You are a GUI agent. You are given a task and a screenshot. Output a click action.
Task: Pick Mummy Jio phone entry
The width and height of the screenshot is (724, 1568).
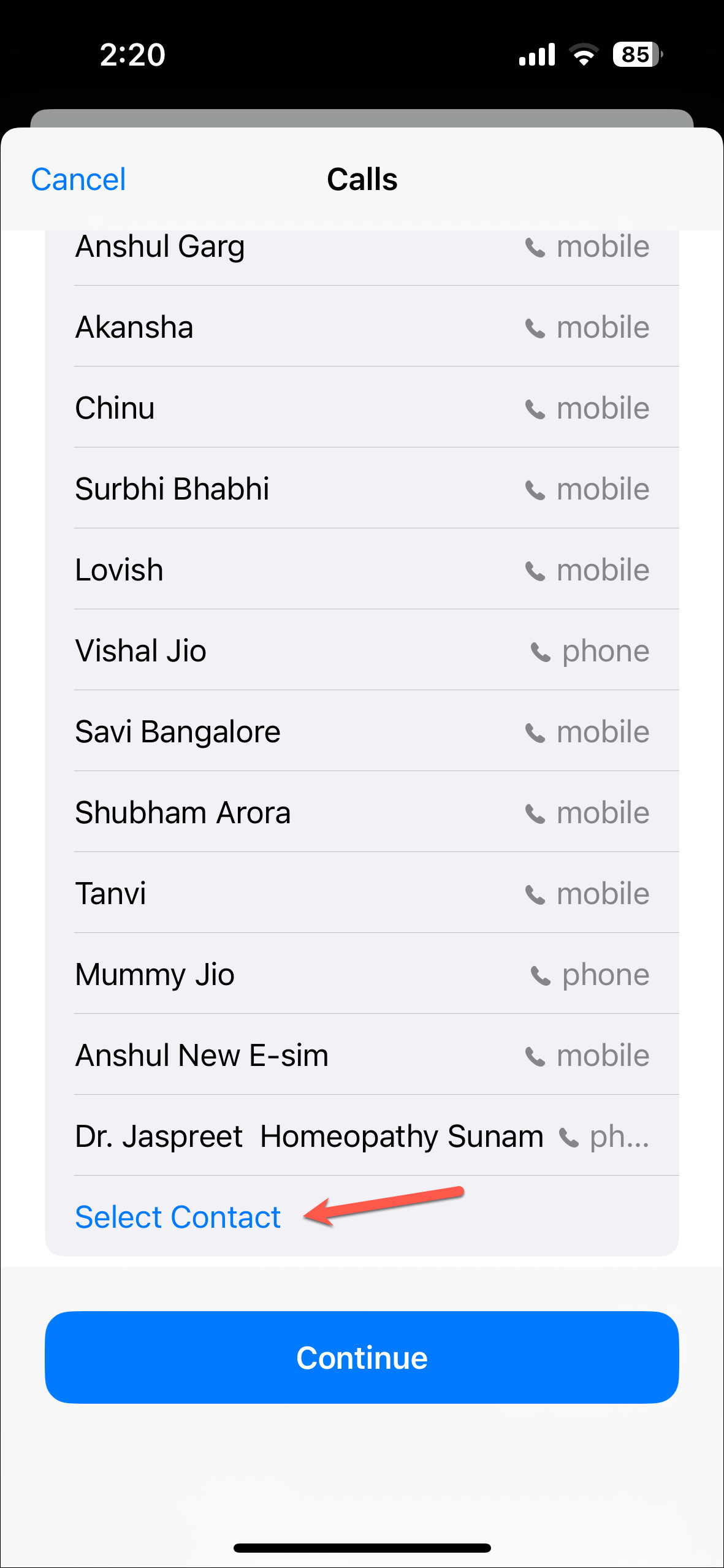pos(362,974)
